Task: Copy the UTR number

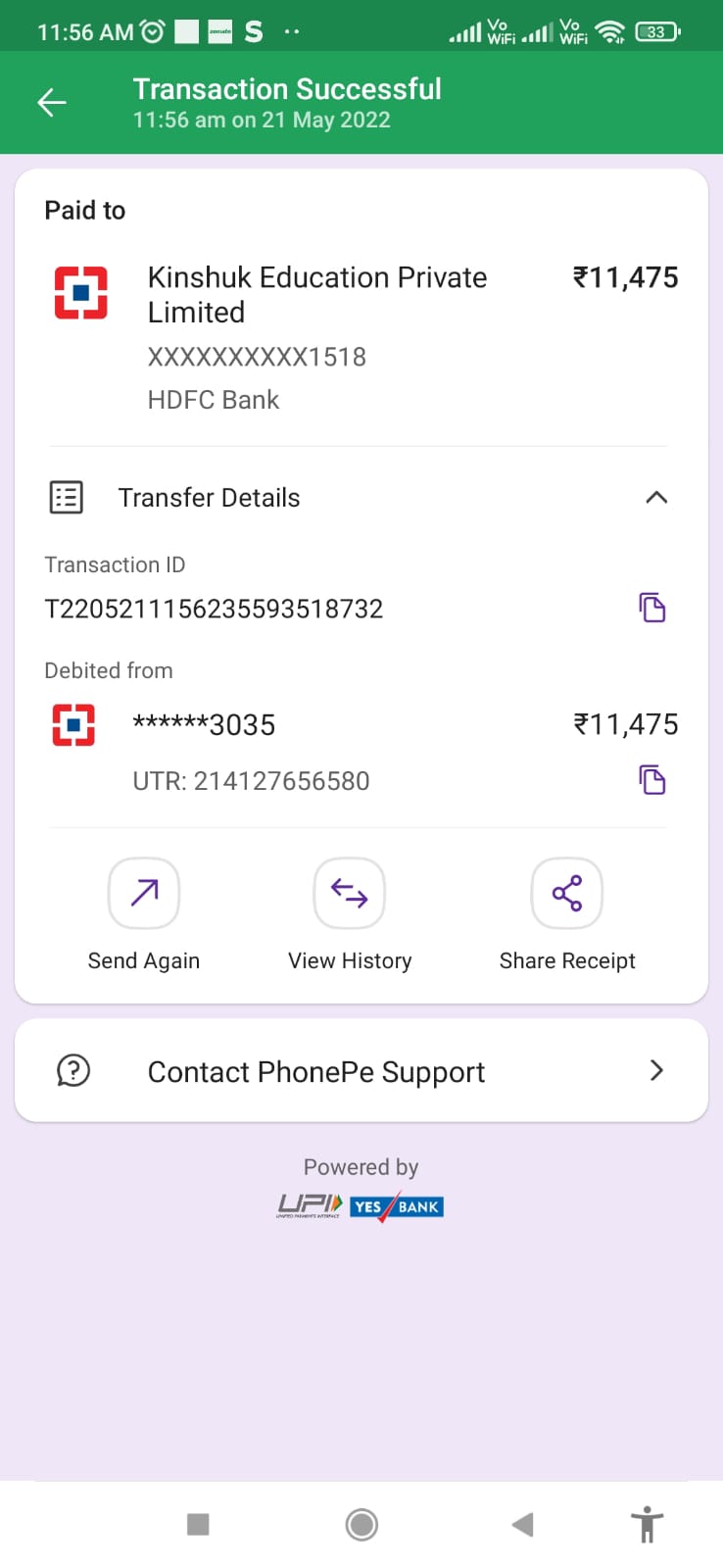Action: (x=651, y=780)
